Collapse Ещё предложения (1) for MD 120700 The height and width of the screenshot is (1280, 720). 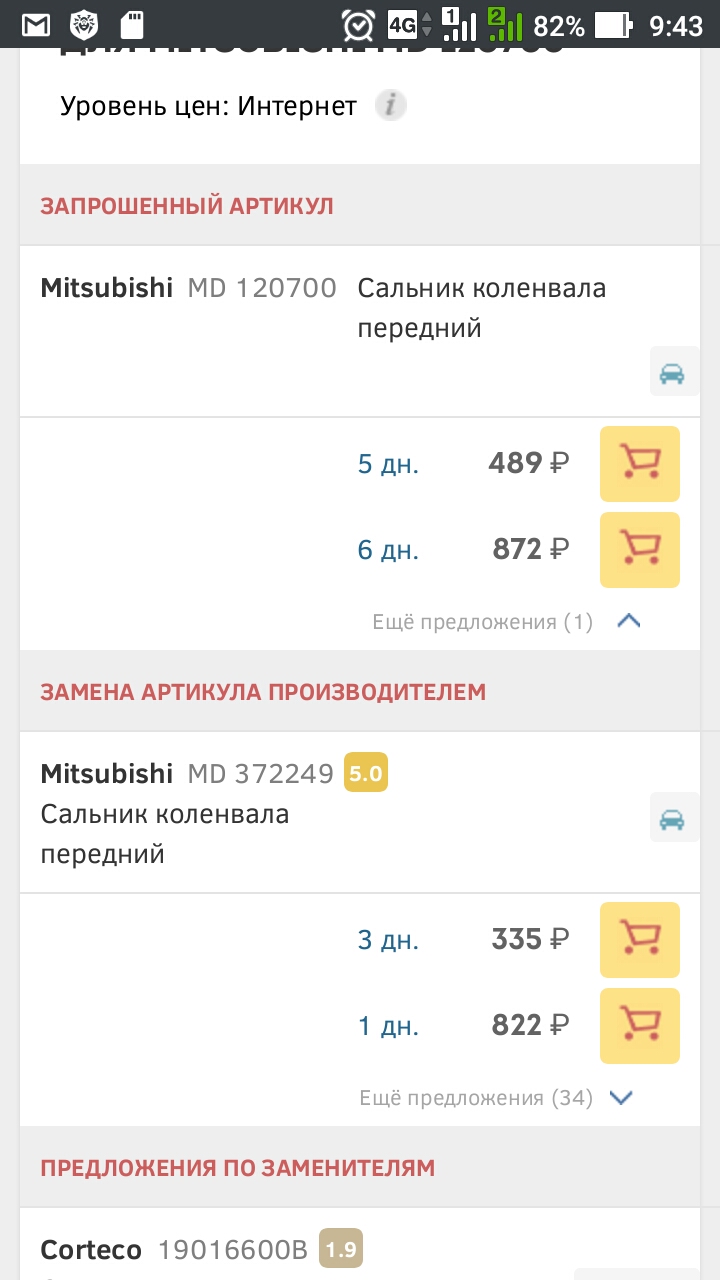click(628, 622)
